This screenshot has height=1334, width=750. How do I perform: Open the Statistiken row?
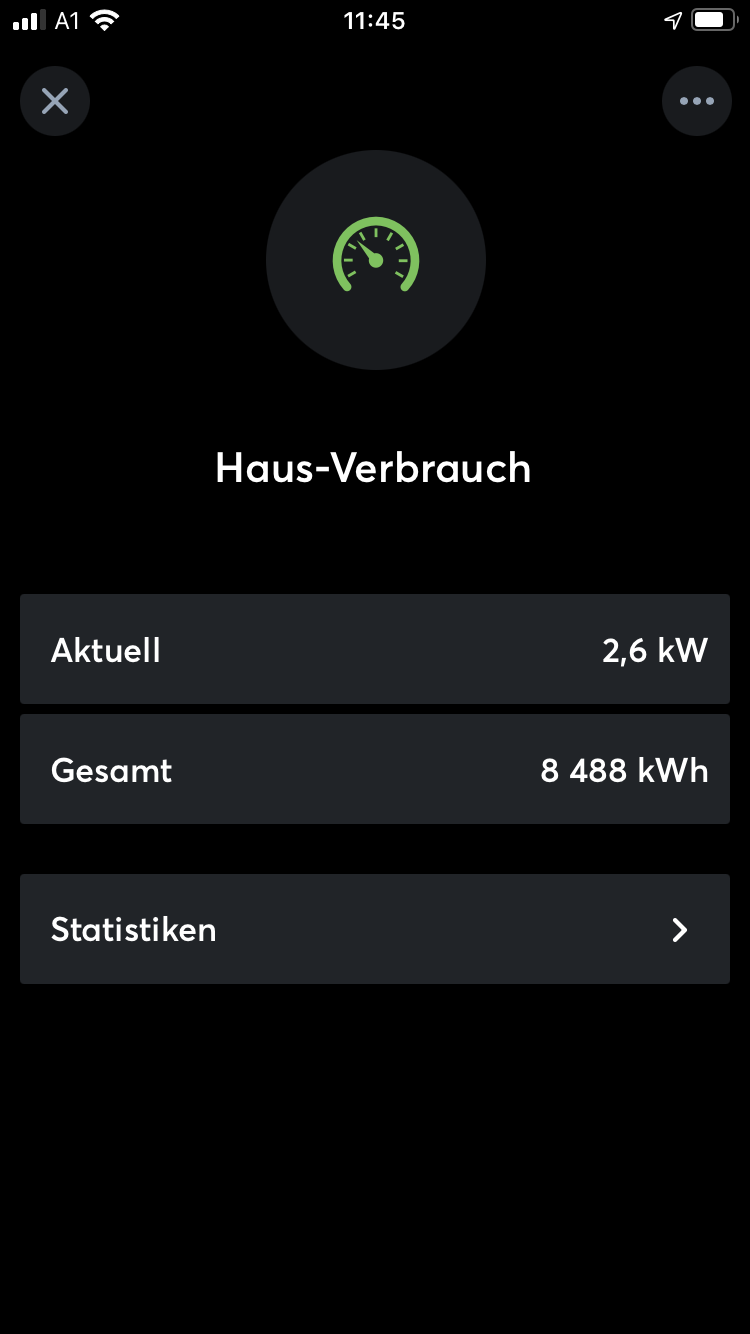tap(375, 929)
